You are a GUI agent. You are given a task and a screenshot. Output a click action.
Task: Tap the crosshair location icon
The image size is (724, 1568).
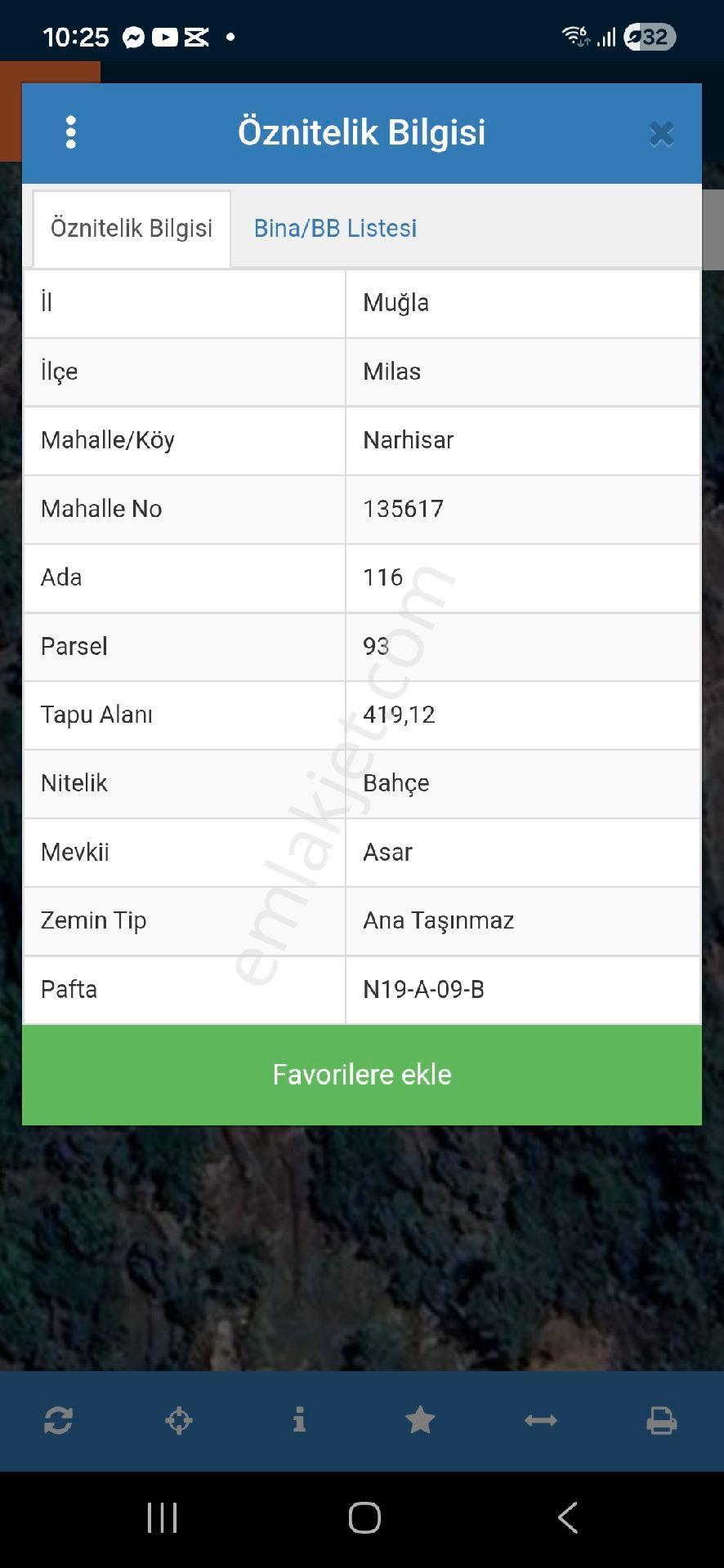click(x=179, y=1420)
